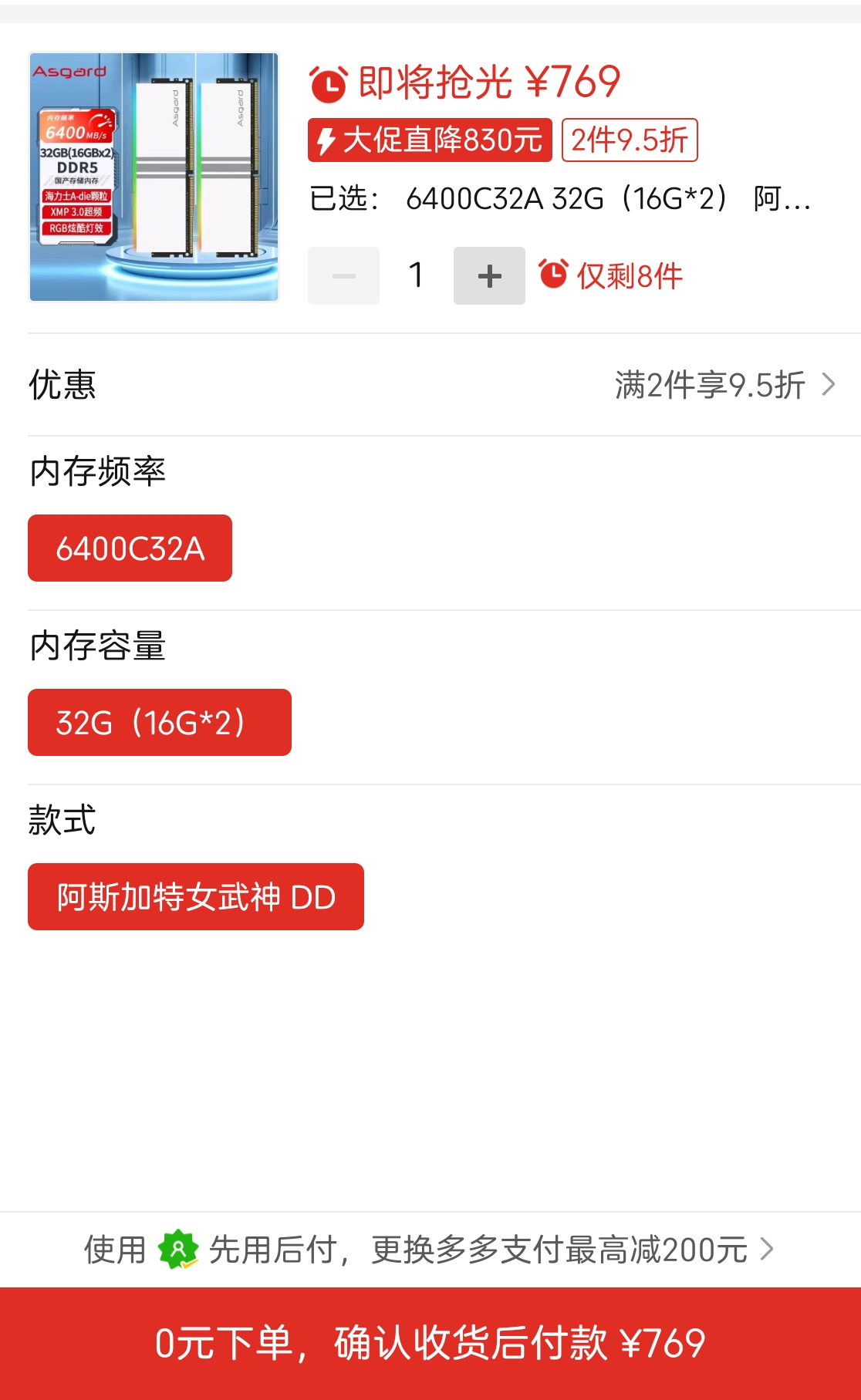This screenshot has height=1400, width=861.
Task: Expand the 优惠 discount details chevron
Action: pos(829,383)
